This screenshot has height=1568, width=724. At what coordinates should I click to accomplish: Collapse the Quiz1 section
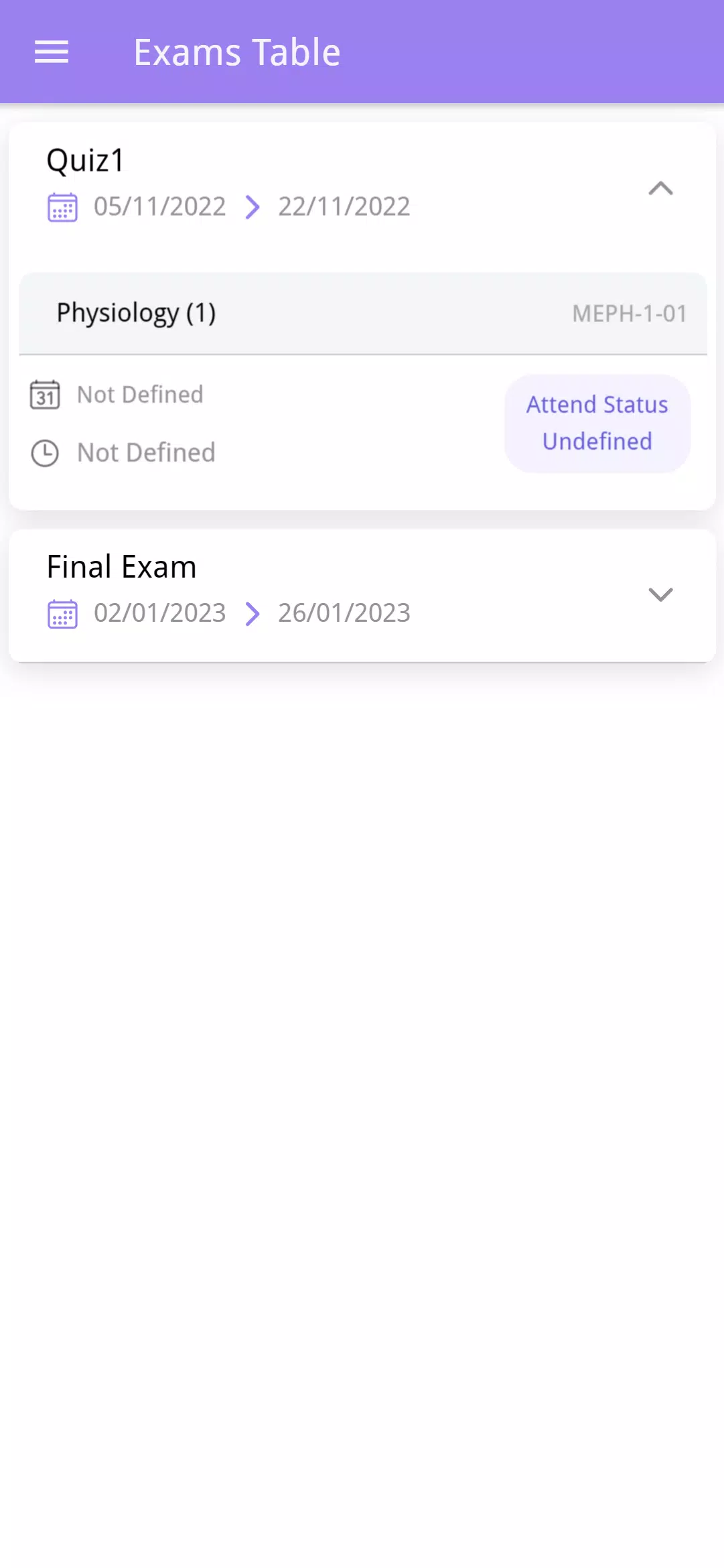tap(660, 188)
